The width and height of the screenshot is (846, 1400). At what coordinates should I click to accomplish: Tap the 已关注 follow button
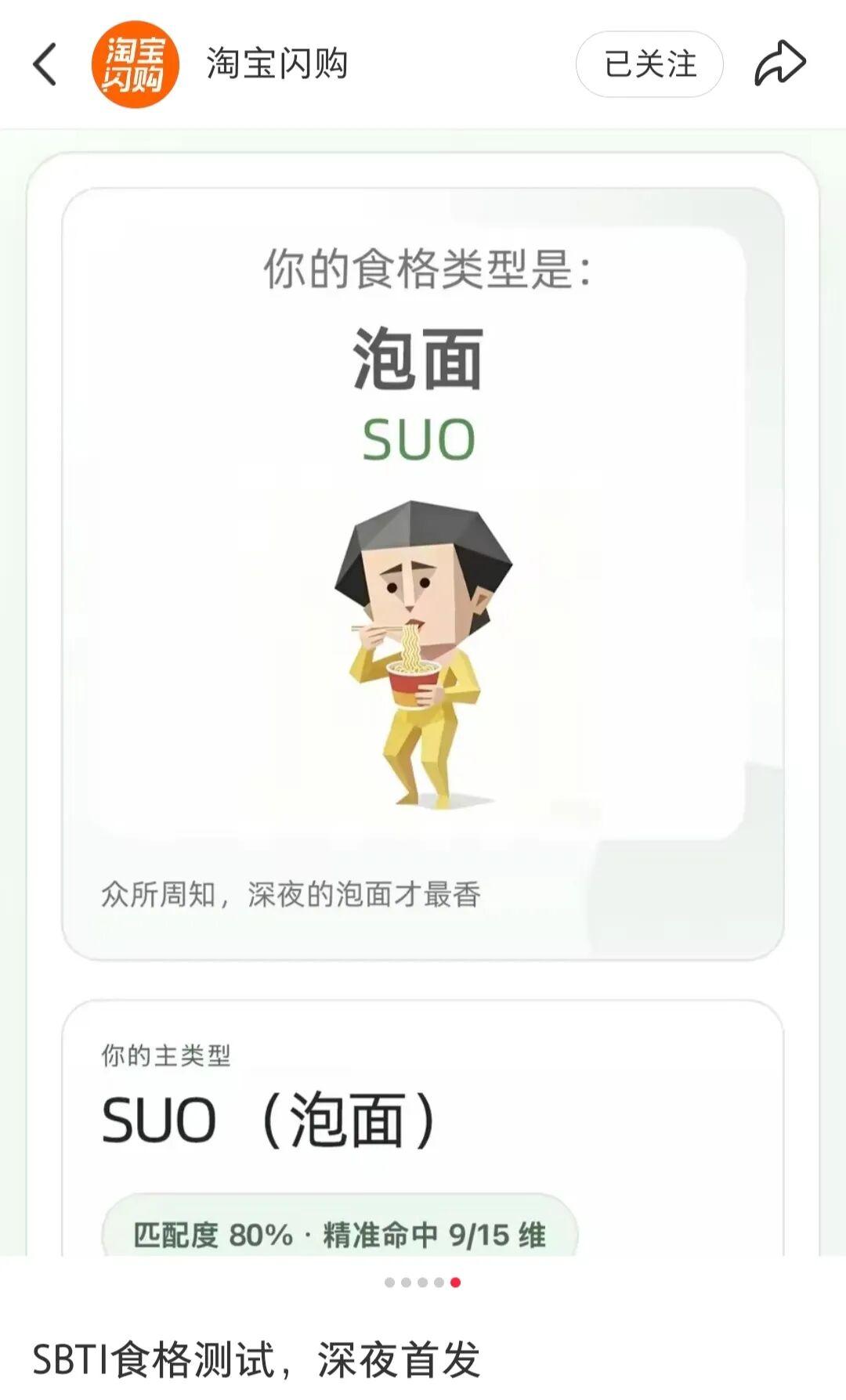click(x=649, y=64)
